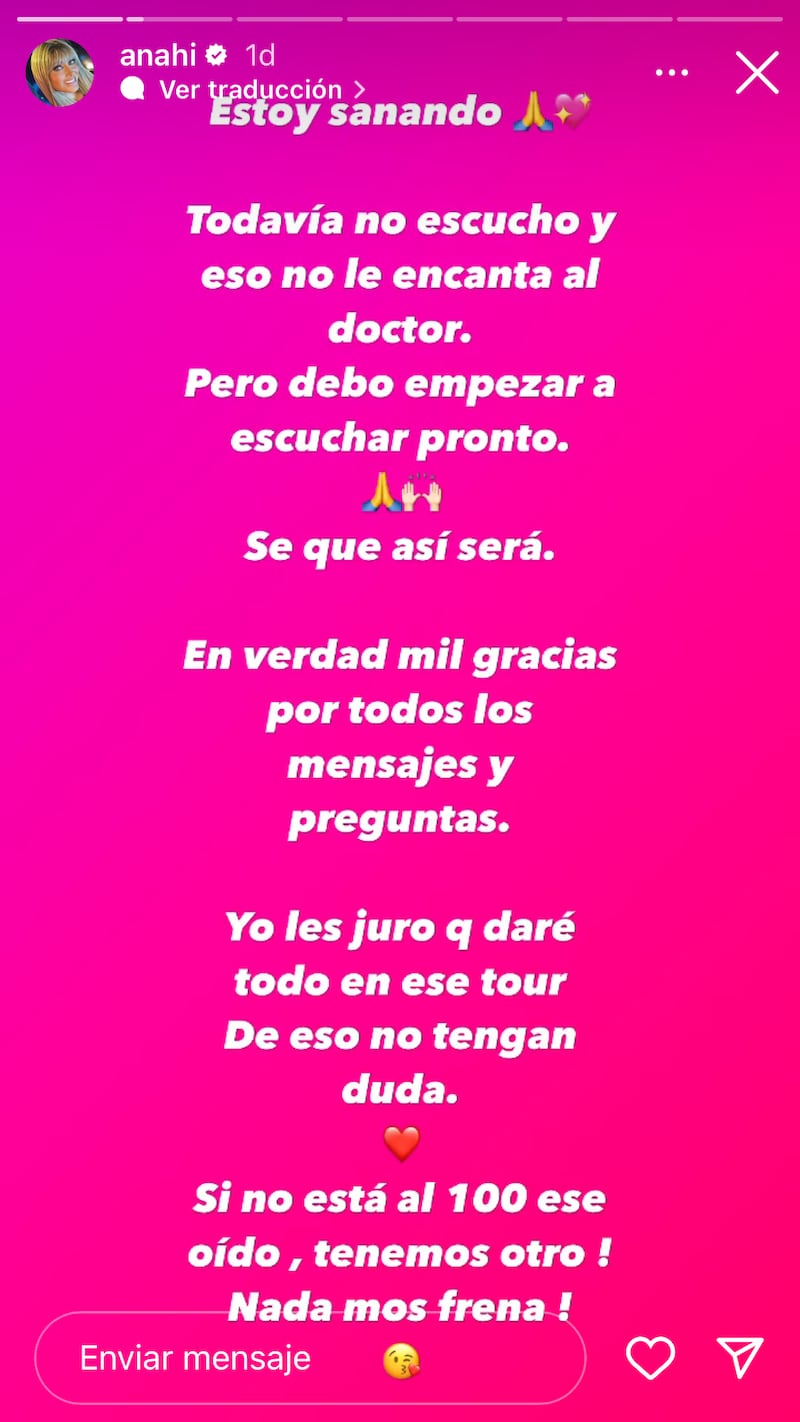Open the story options three-dot menu

pyautogui.click(x=672, y=72)
